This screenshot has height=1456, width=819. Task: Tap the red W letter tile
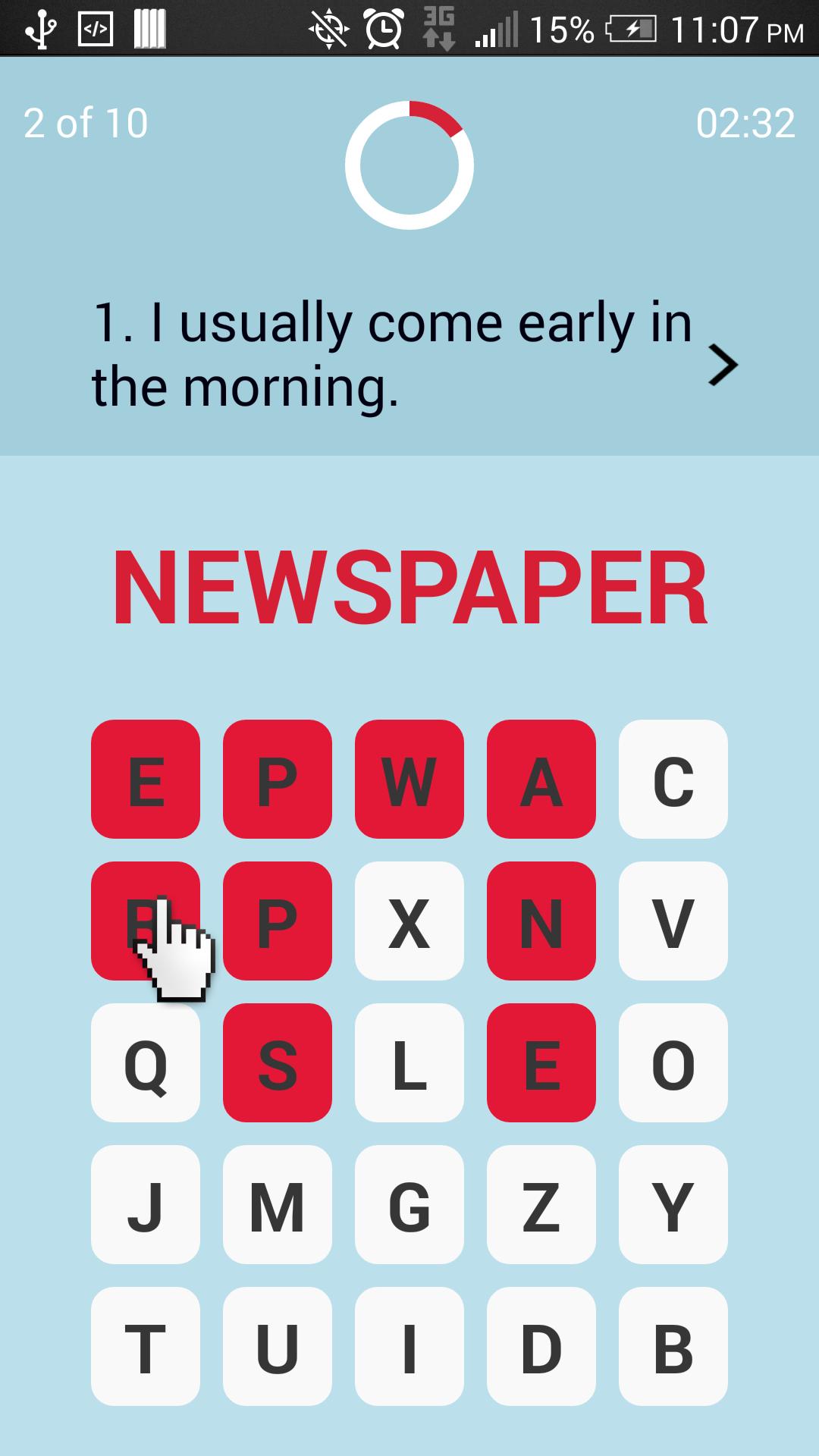click(x=409, y=780)
